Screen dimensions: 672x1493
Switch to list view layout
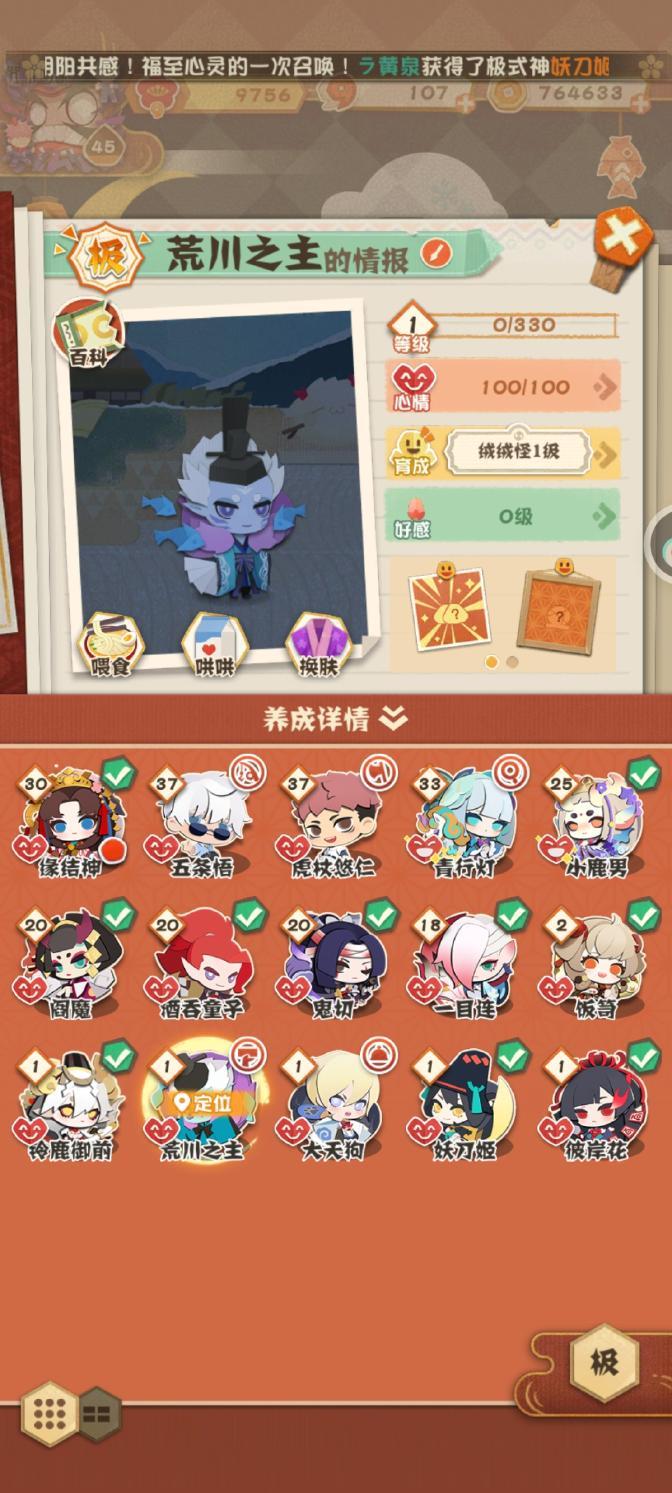tap(100, 1415)
